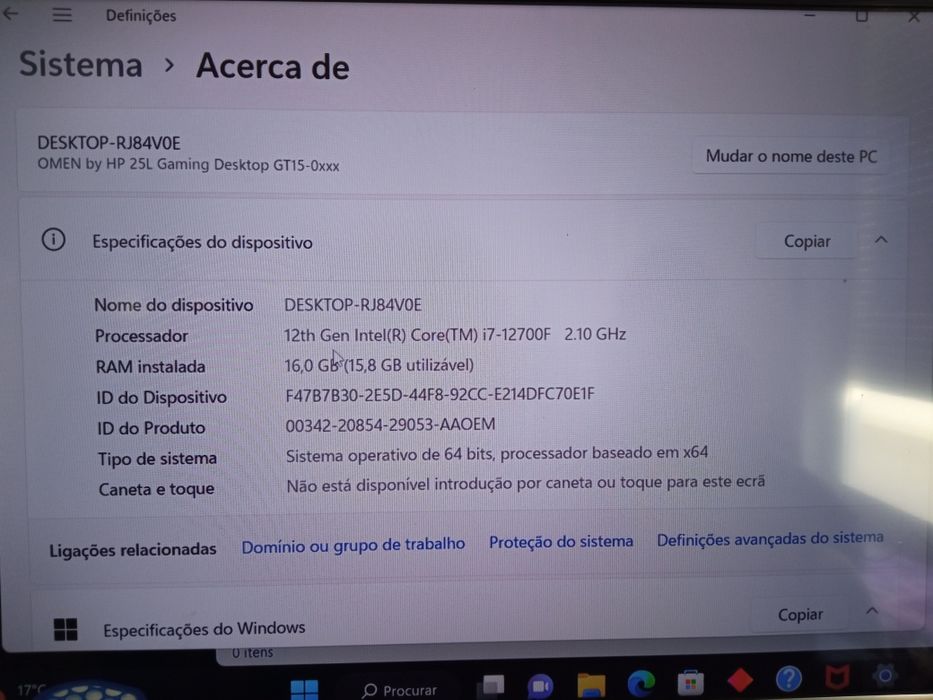This screenshot has height=700, width=933.
Task: Close the Definições window
Action: (x=914, y=14)
